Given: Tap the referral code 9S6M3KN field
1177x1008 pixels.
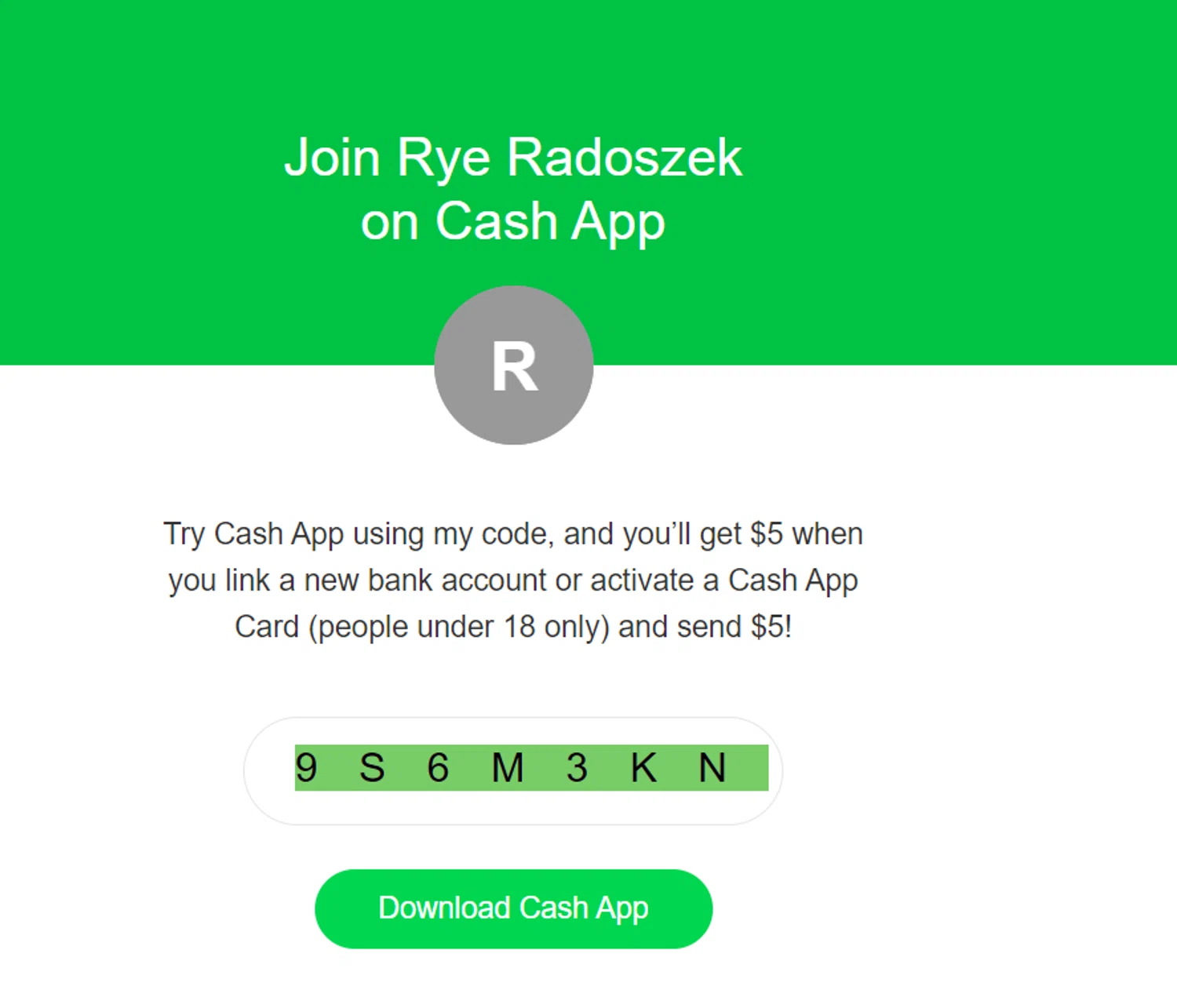Looking at the screenshot, I should (513, 769).
